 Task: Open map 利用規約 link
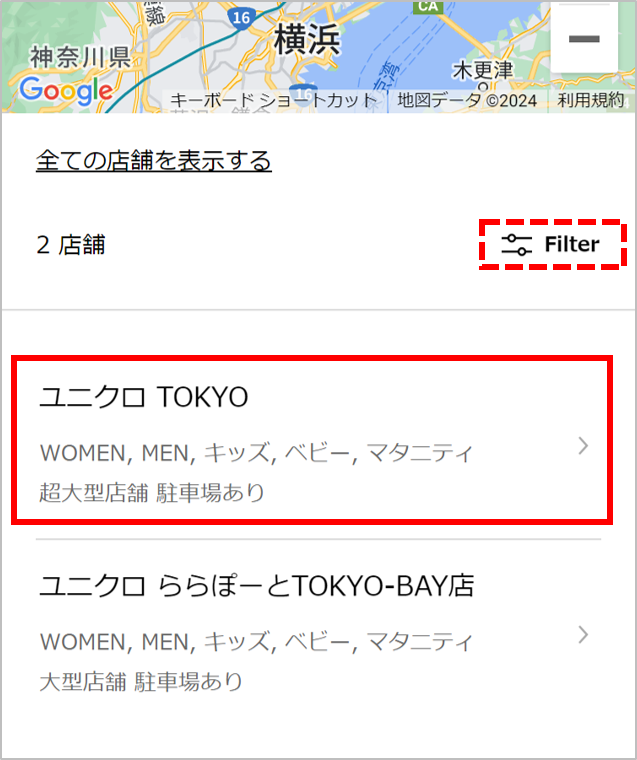click(590, 100)
